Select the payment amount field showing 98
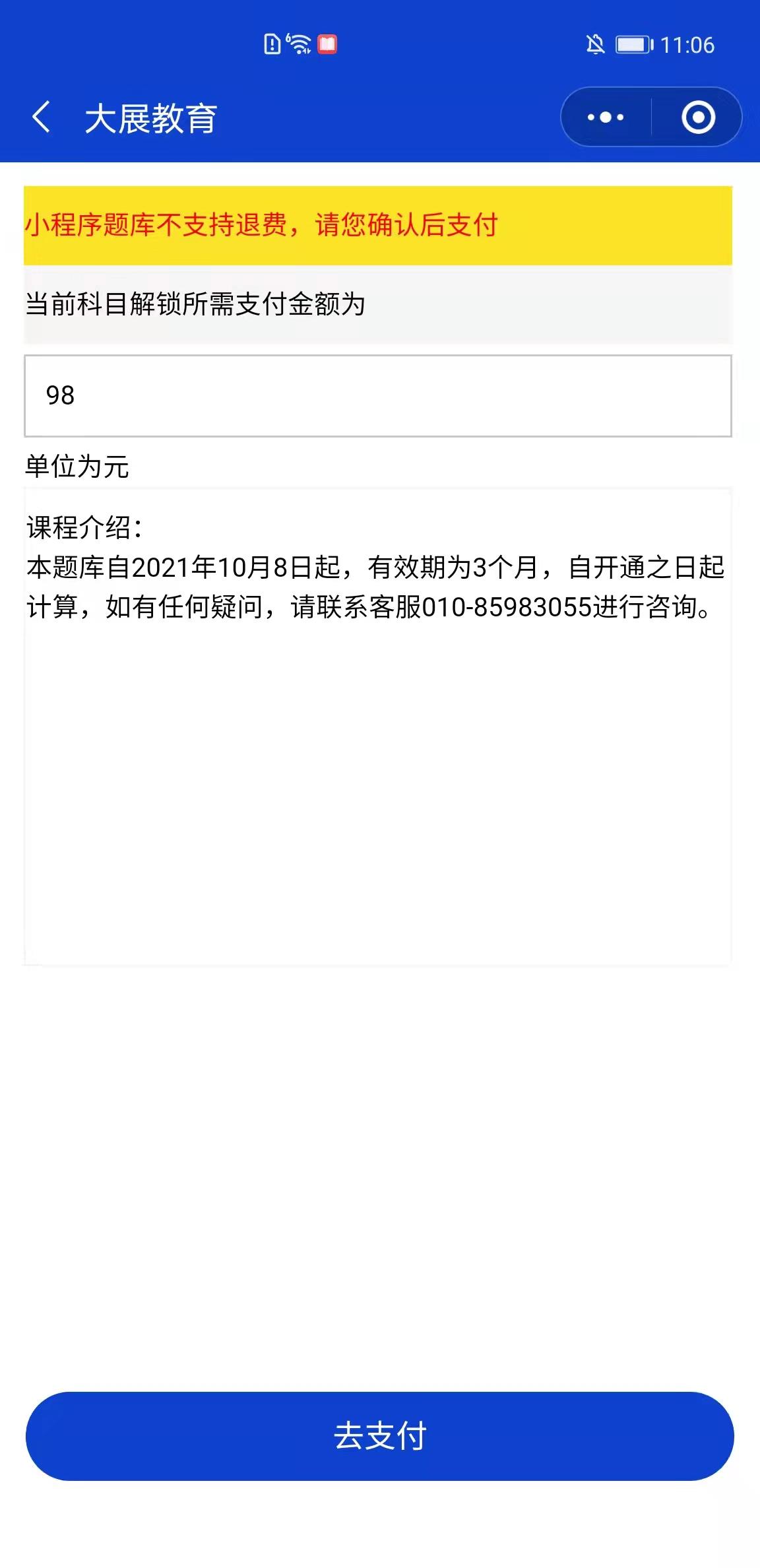 point(378,395)
